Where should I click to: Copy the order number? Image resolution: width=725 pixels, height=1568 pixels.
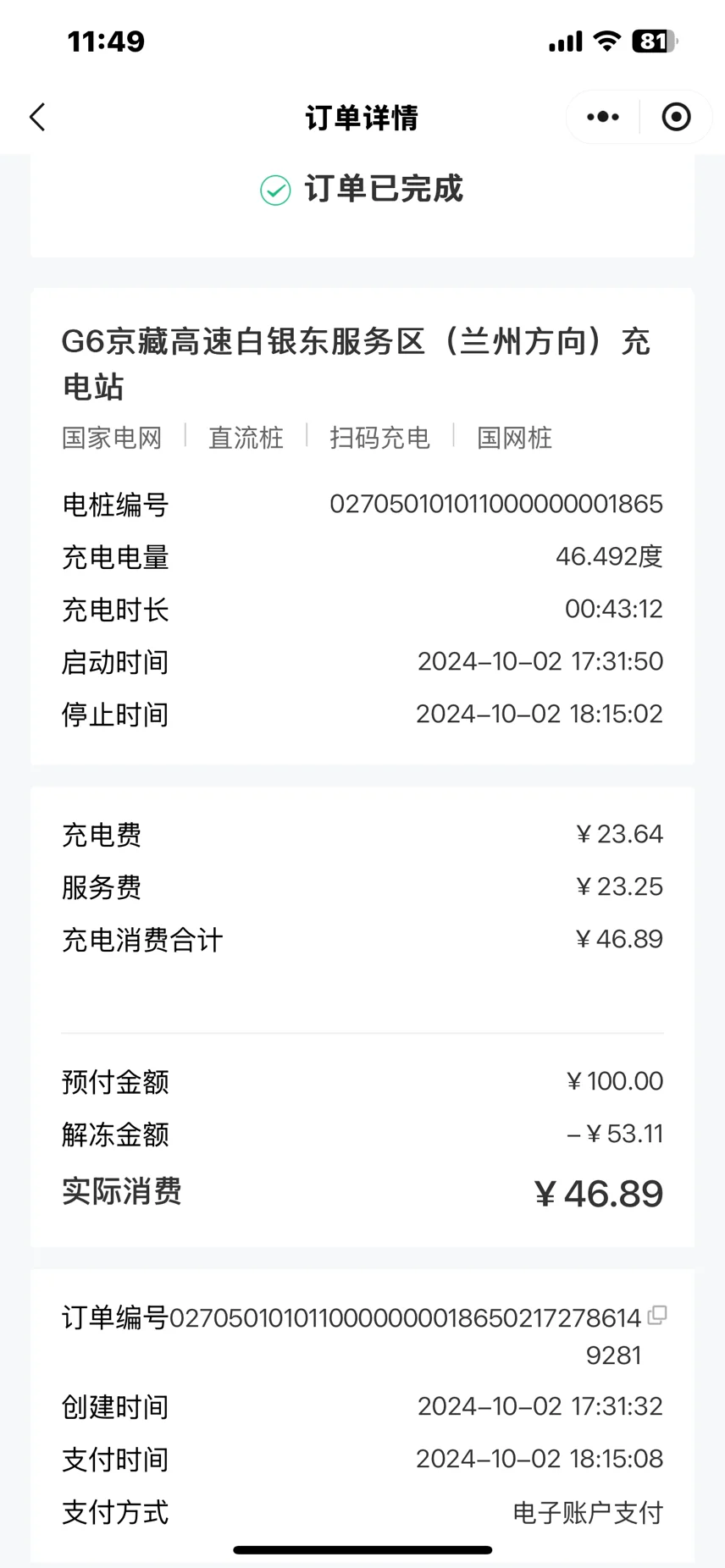pos(656,1315)
